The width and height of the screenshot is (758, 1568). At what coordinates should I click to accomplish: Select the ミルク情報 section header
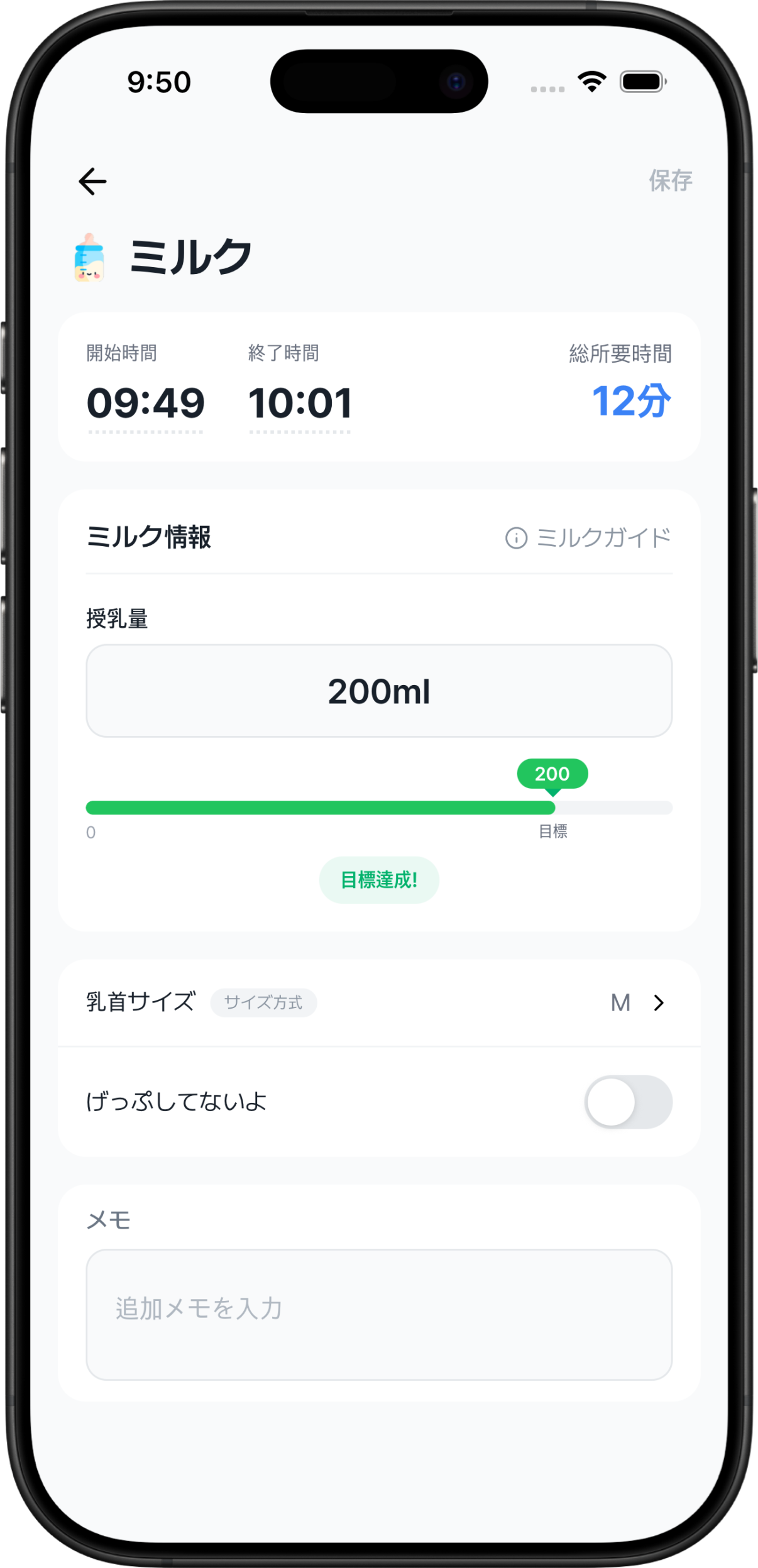tap(149, 536)
